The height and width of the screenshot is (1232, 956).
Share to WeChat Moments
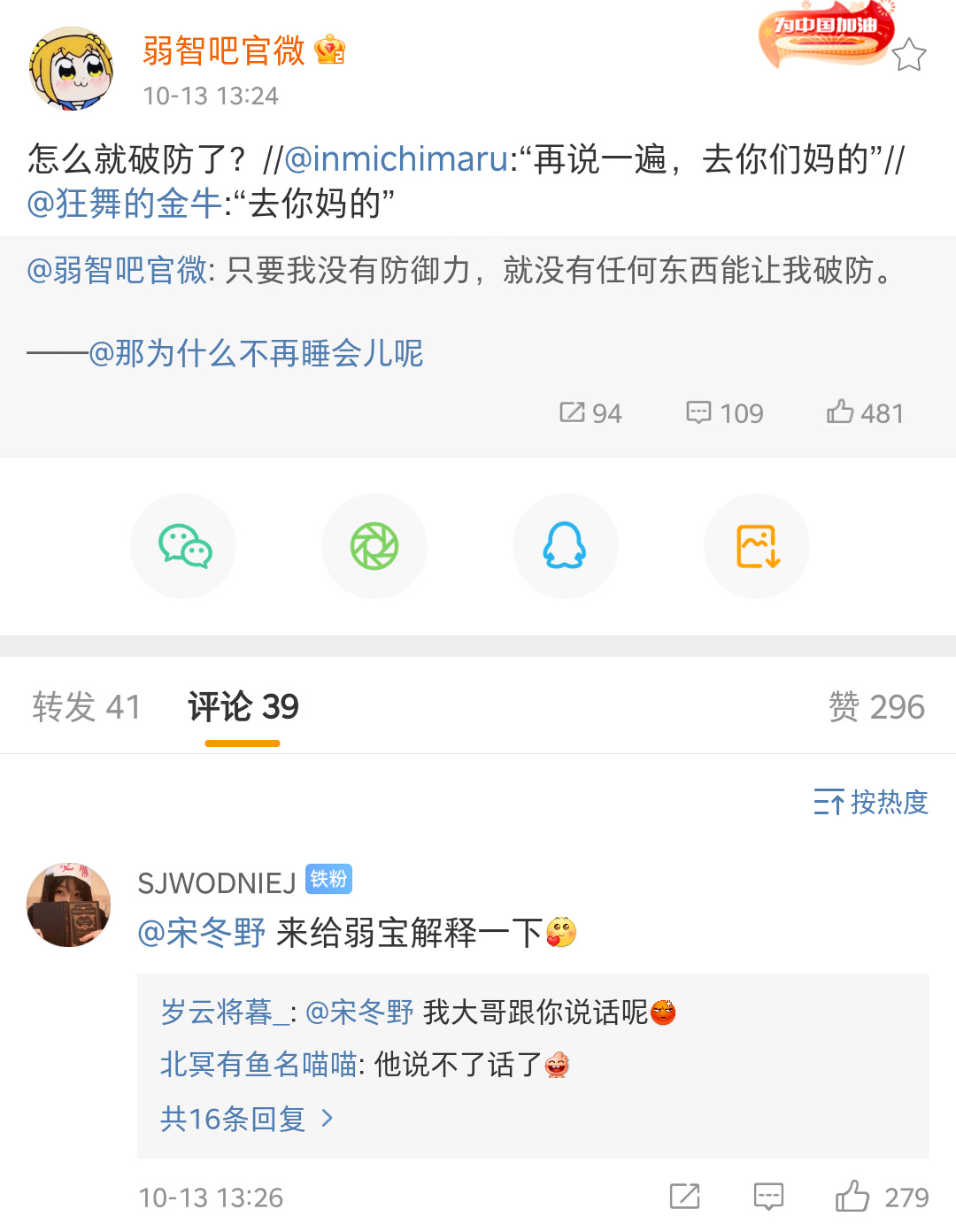click(x=374, y=546)
